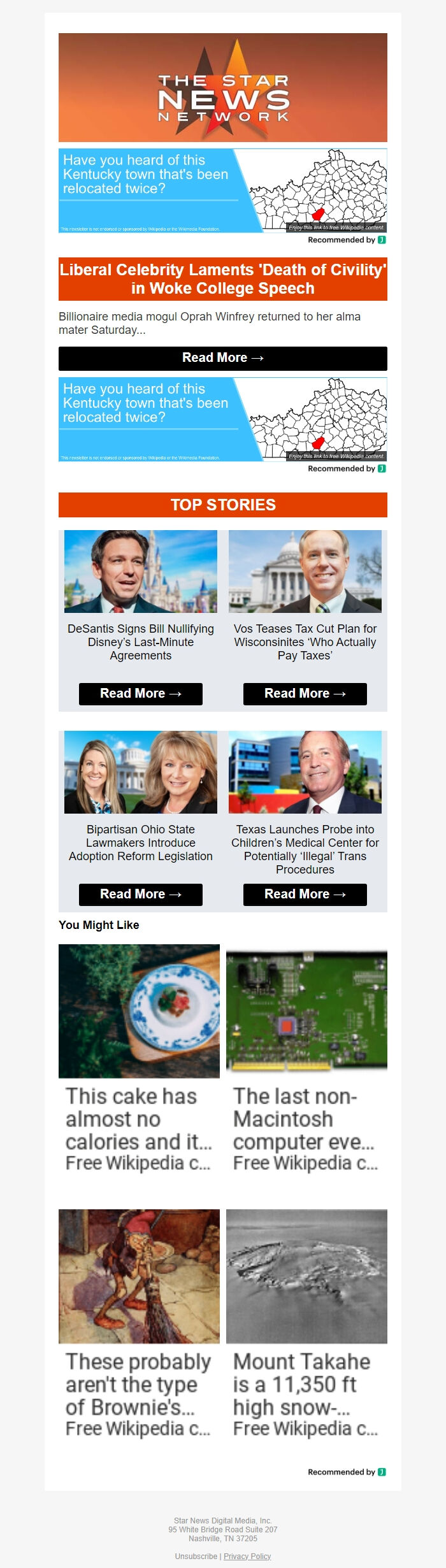The image size is (446, 1568).
Task: Open Read More for Vos tax cut story
Action: click(x=305, y=694)
